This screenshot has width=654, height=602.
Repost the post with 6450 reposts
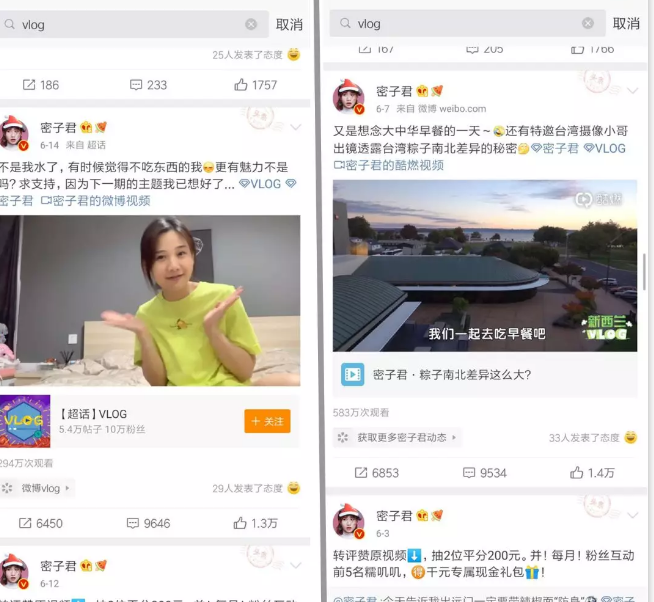(x=42, y=523)
